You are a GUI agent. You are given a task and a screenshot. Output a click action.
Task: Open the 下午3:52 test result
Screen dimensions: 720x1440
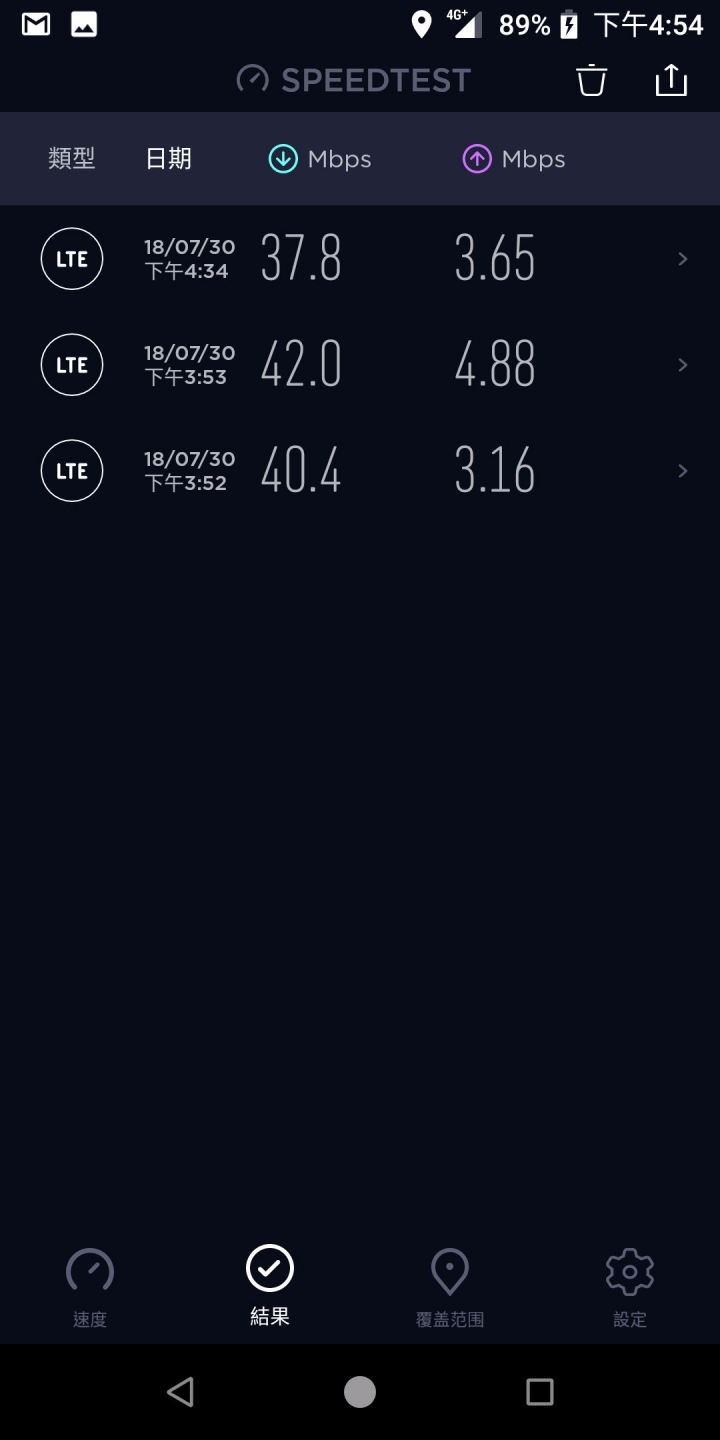pyautogui.click(x=360, y=471)
